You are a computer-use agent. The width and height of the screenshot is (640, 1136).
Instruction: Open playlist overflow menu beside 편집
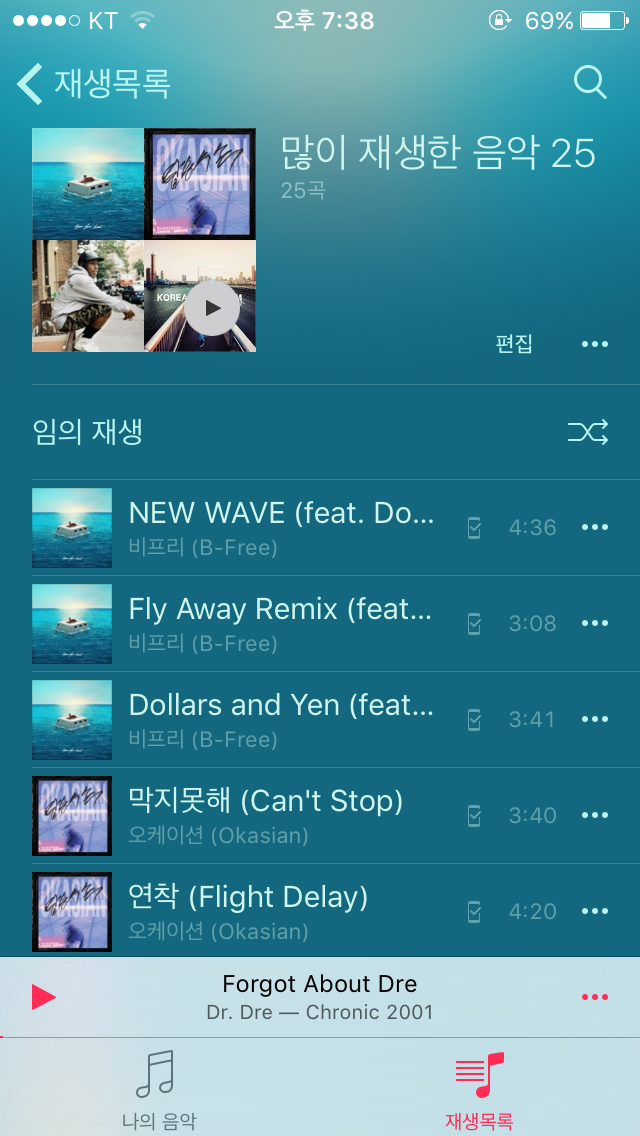595,344
